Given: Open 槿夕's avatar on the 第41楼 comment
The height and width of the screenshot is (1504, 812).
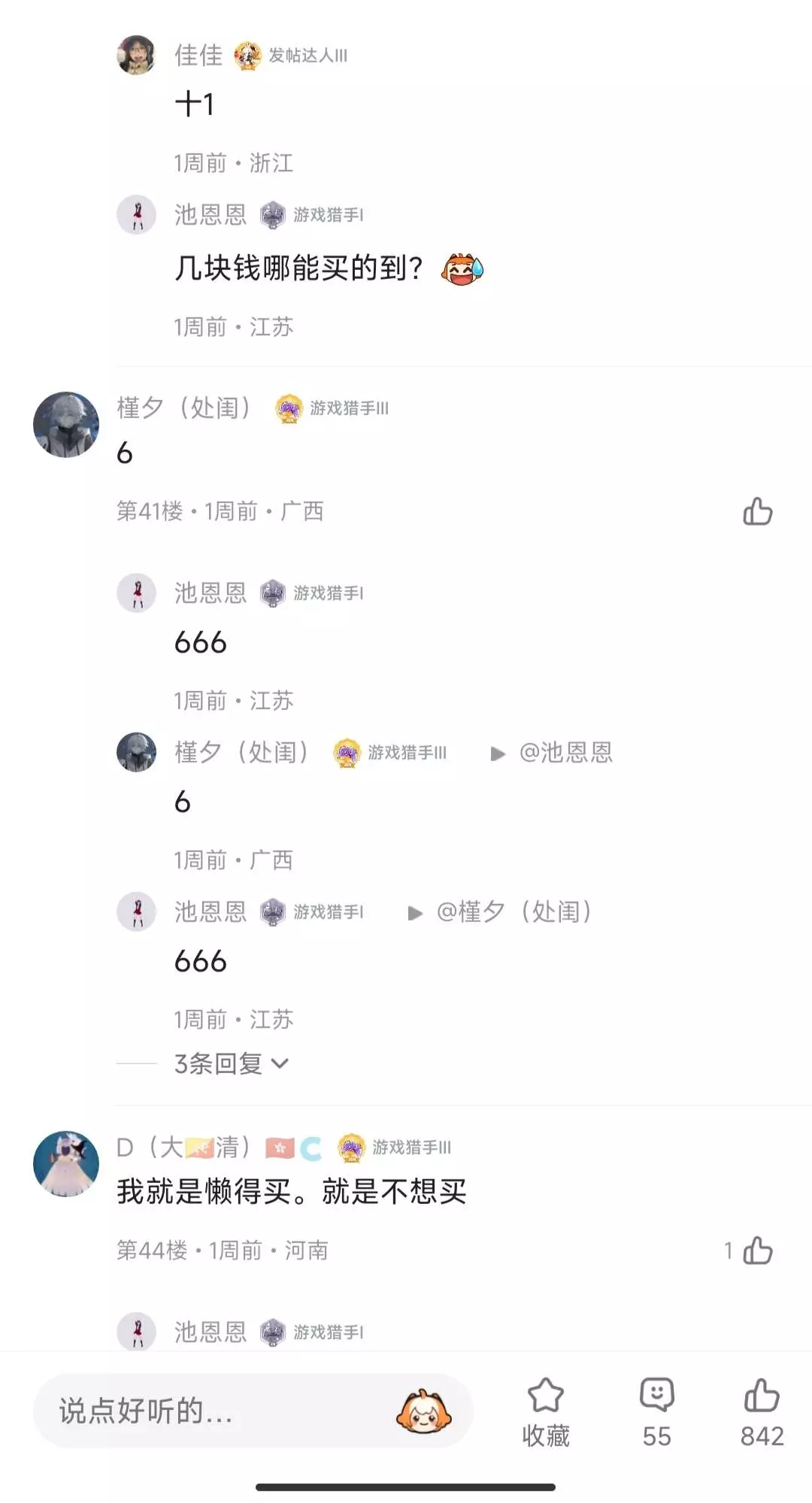Looking at the screenshot, I should click(66, 424).
